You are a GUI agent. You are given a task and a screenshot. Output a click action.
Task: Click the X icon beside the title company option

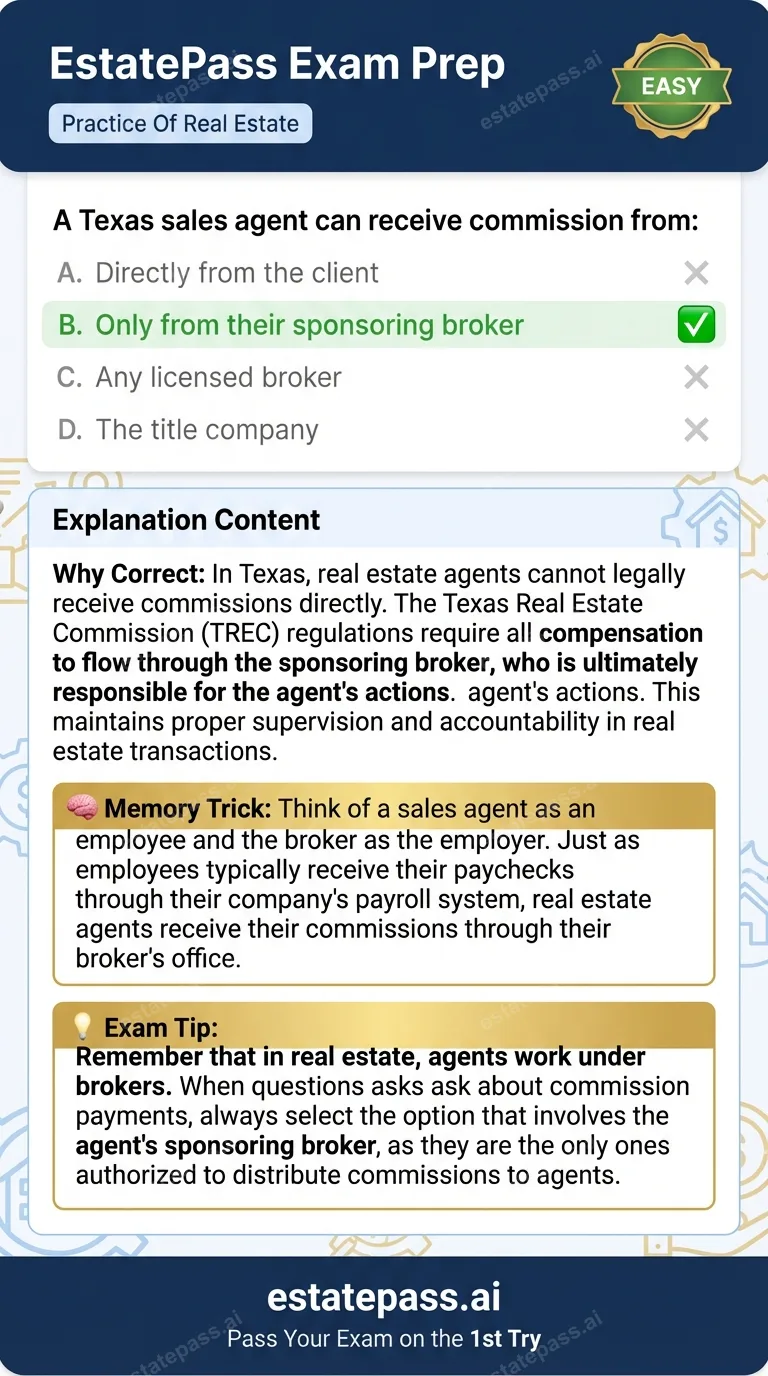pyautogui.click(x=696, y=430)
